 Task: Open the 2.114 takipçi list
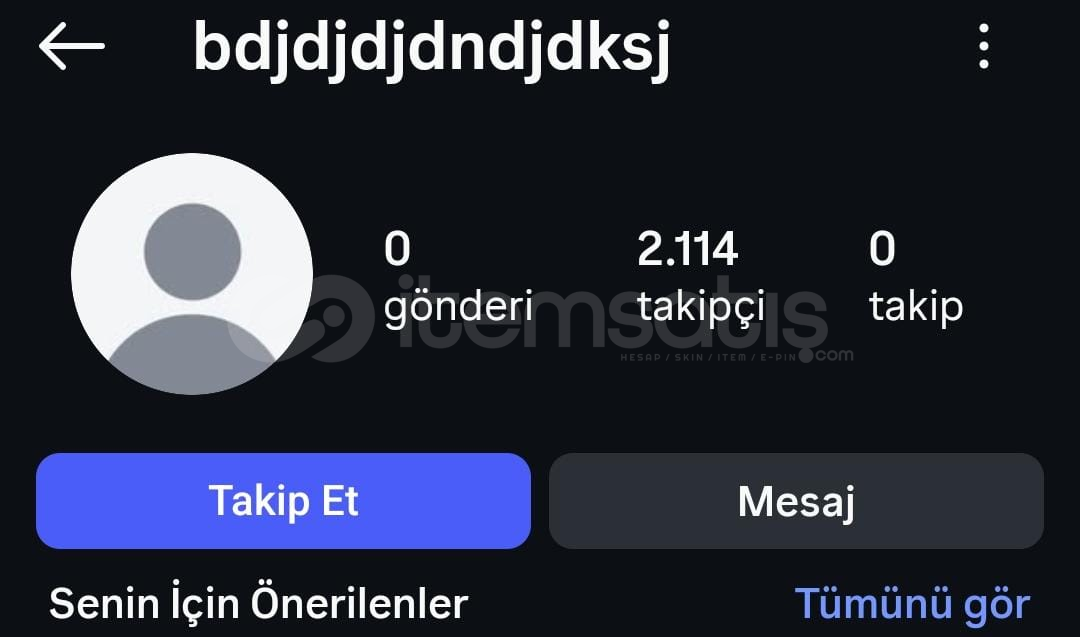pos(700,277)
